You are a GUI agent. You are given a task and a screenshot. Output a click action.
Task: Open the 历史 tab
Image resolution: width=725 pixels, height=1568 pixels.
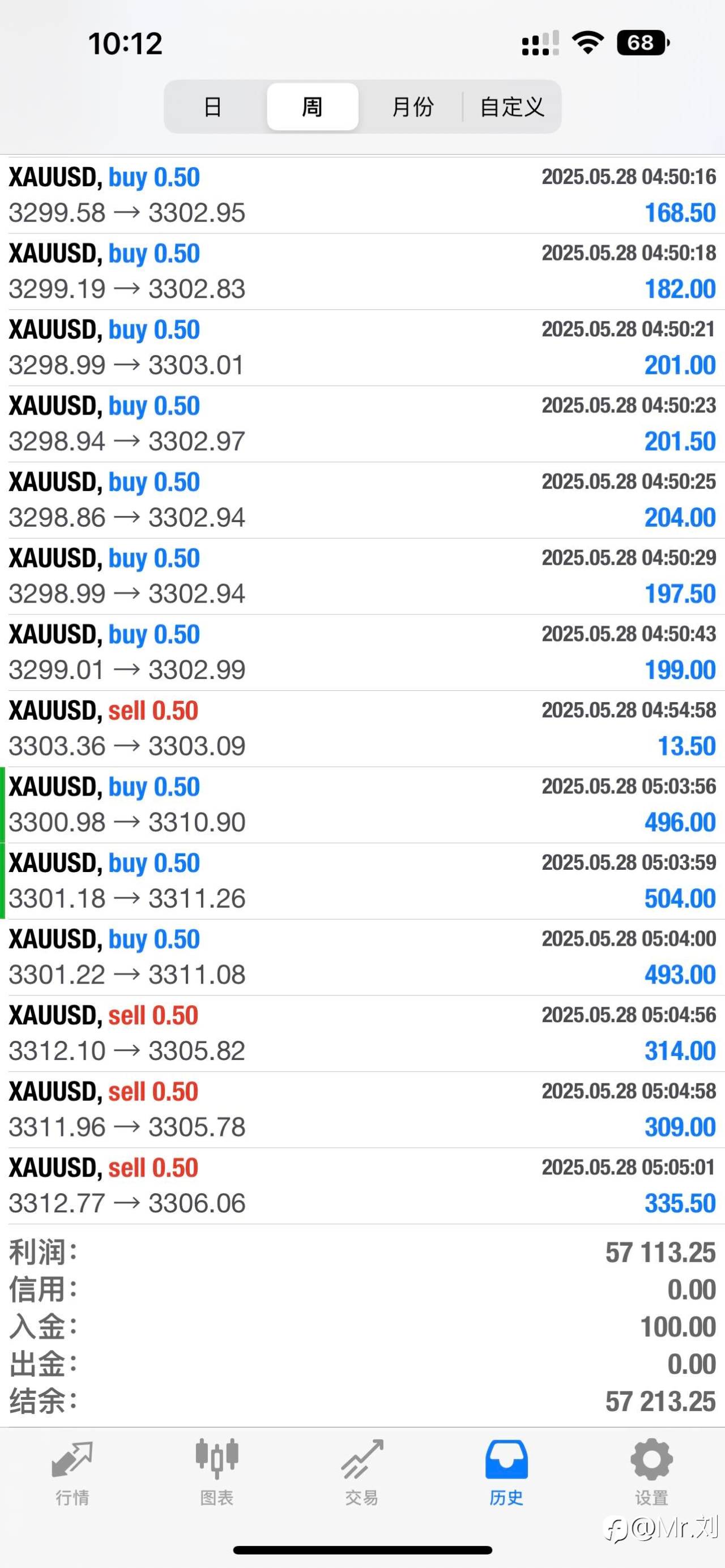point(506,1473)
